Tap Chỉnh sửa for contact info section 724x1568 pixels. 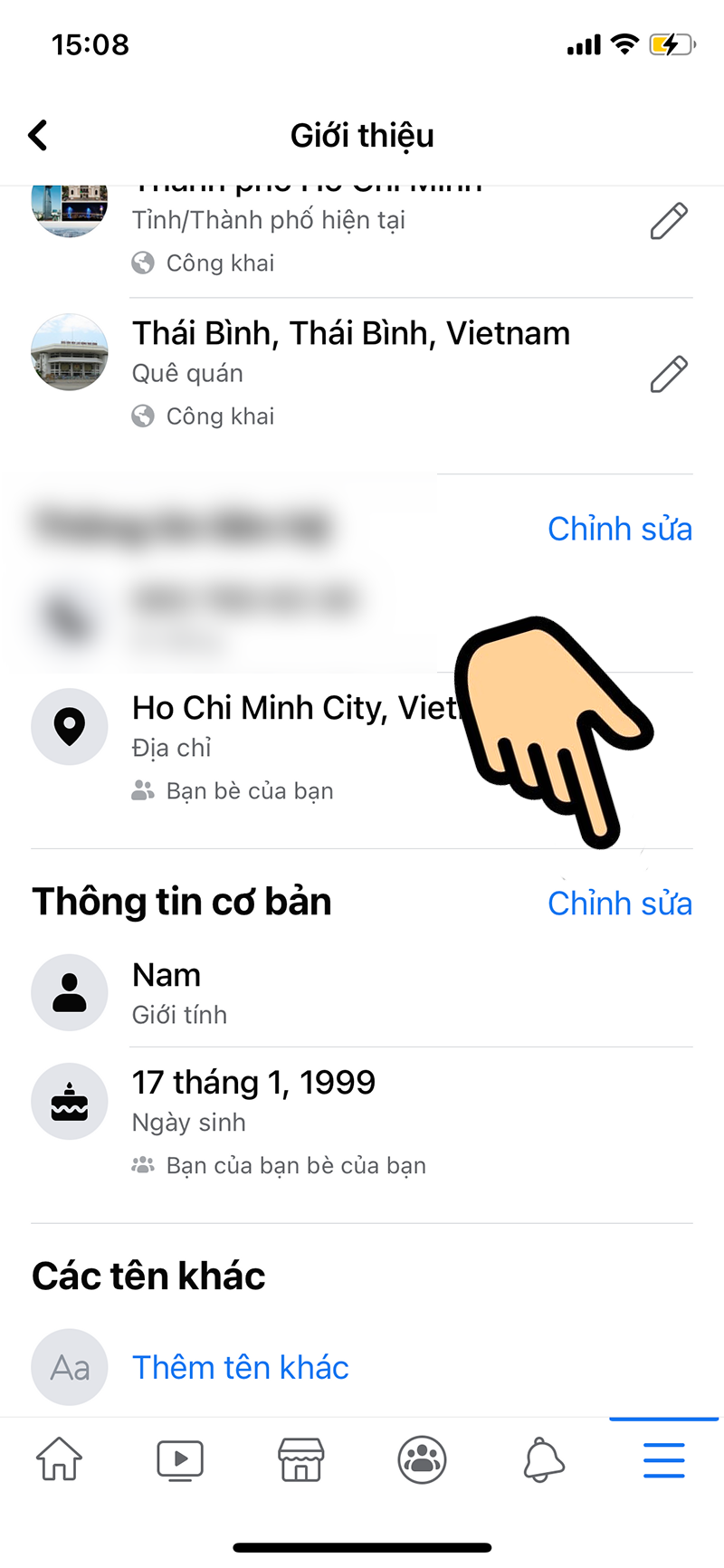[x=619, y=529]
